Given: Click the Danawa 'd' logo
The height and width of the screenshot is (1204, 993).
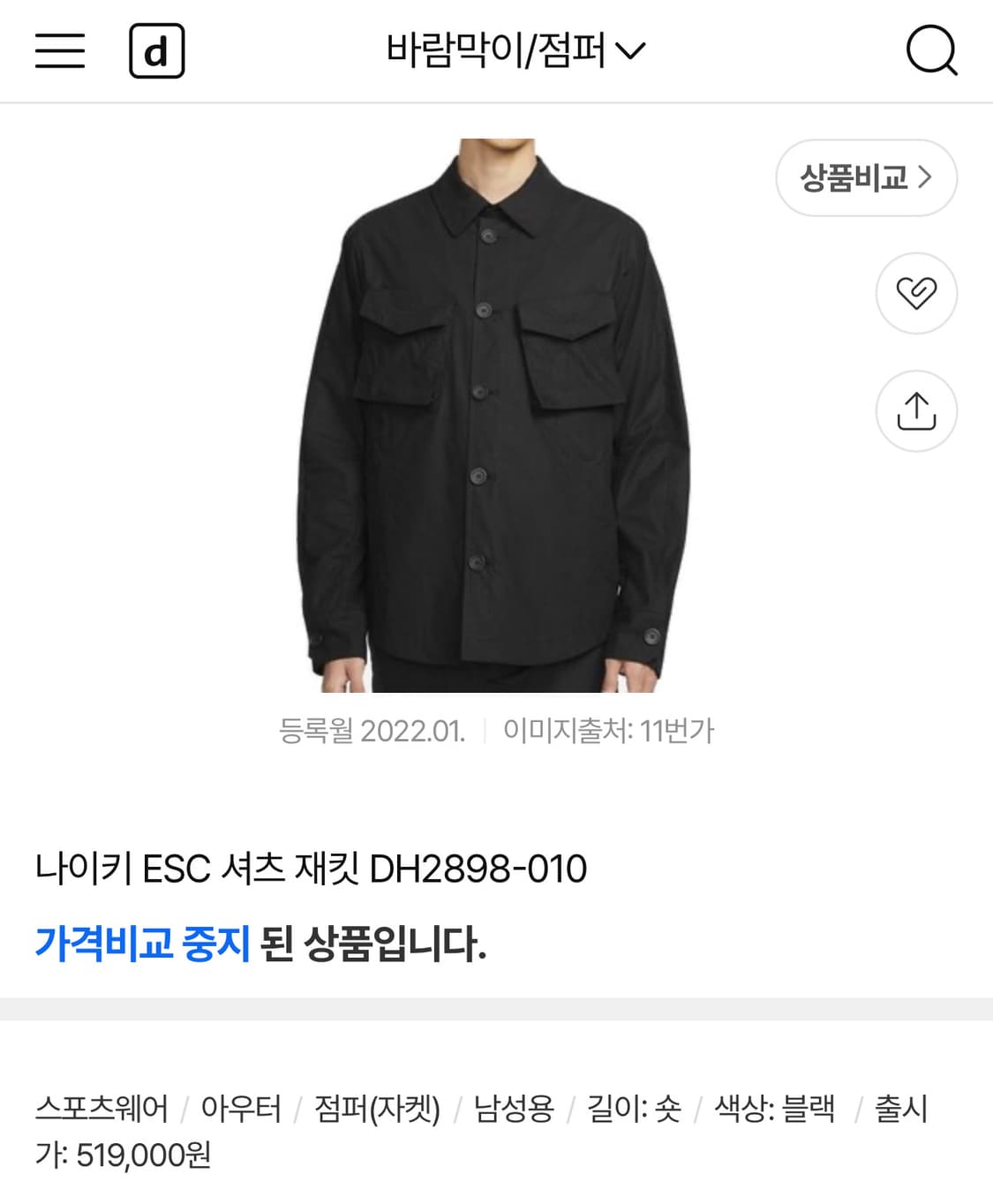Looking at the screenshot, I should [x=155, y=50].
